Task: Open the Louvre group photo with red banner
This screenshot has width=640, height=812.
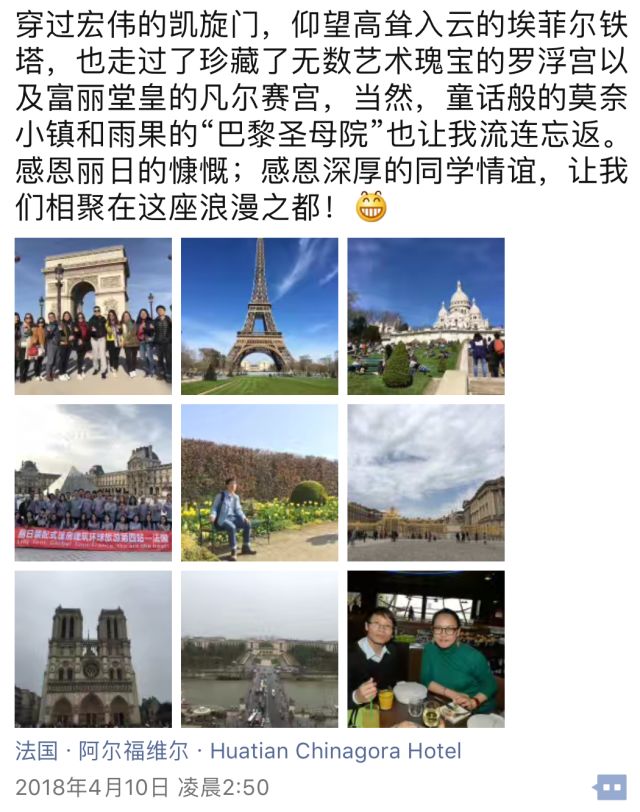Action: [x=93, y=482]
